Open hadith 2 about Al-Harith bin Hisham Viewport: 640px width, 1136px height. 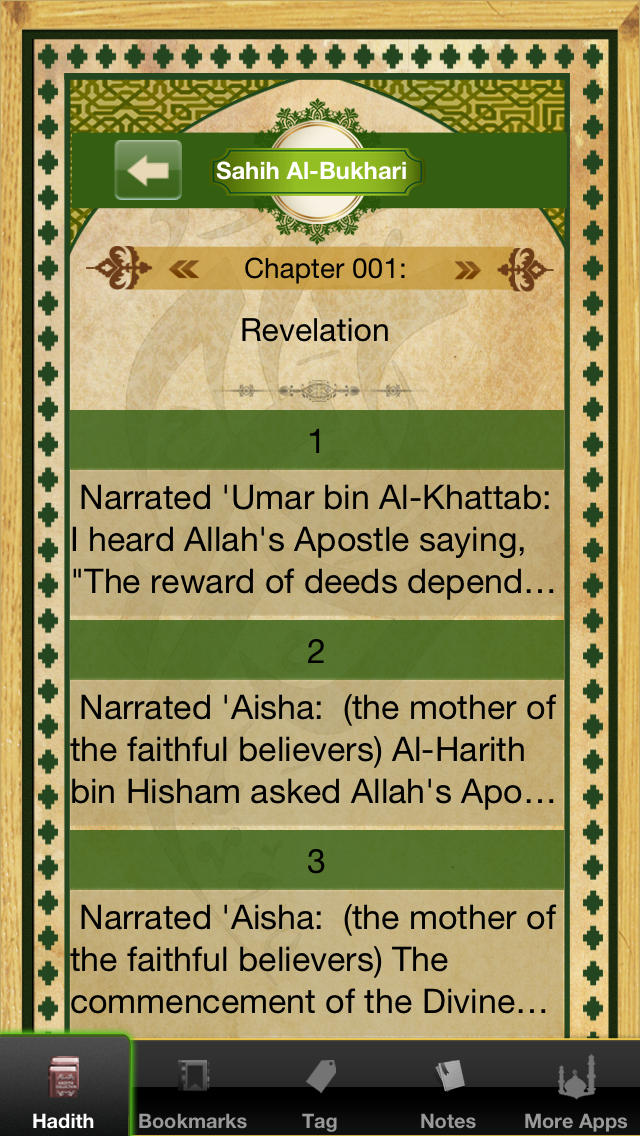317,752
